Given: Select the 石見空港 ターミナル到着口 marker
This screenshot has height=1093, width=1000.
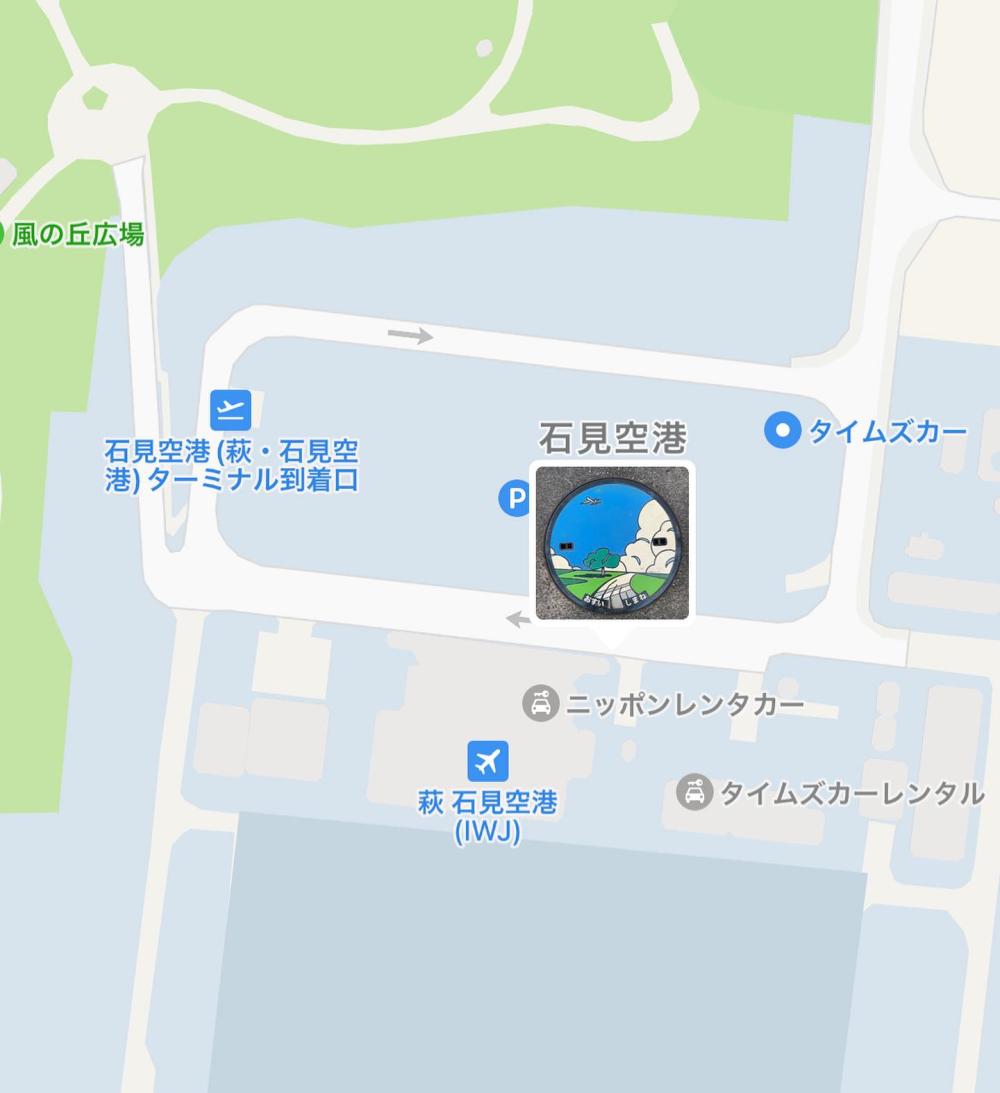Looking at the screenshot, I should click(230, 410).
